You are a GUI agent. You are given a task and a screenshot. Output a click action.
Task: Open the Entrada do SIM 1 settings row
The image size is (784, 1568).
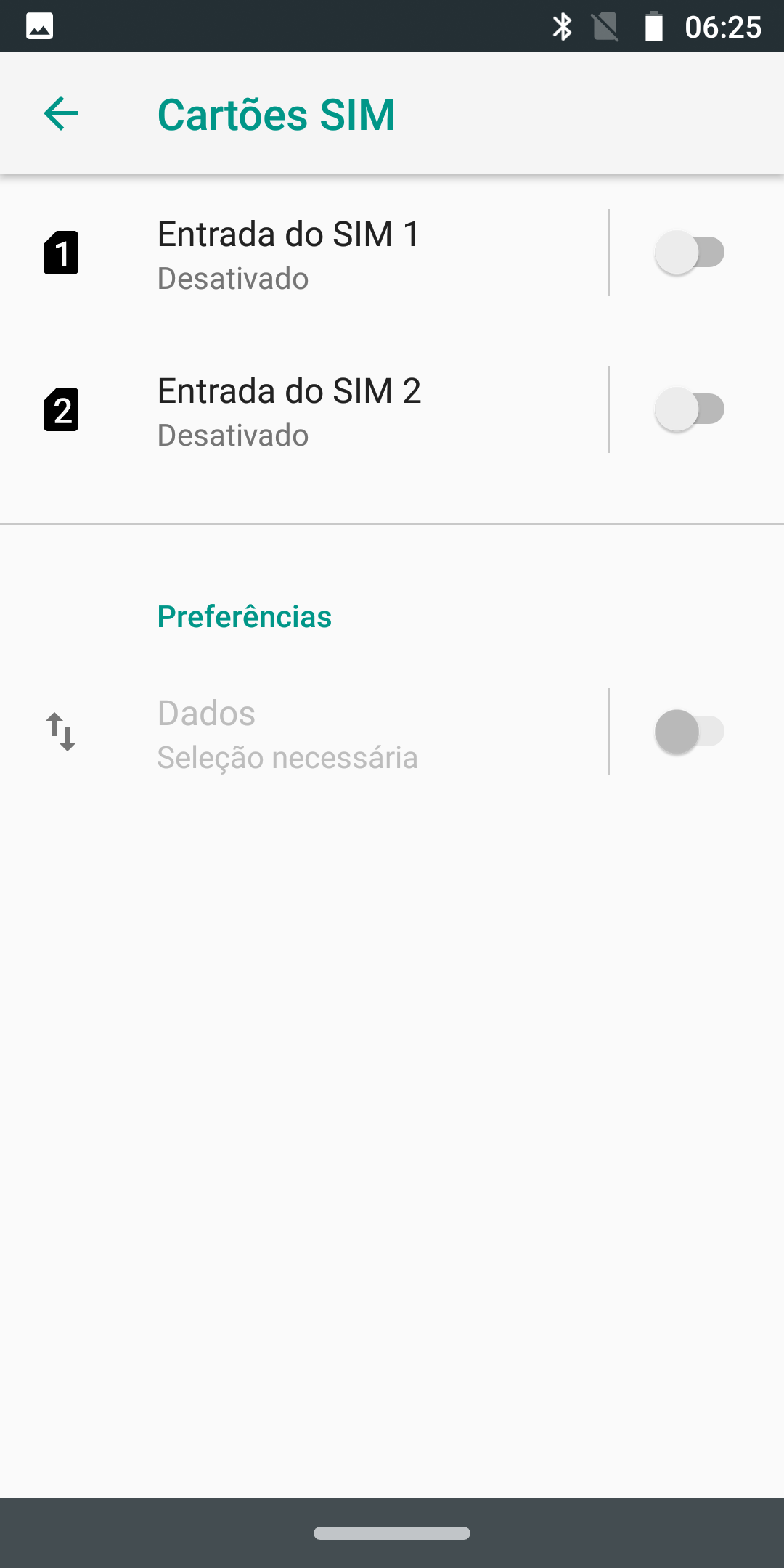pyautogui.click(x=303, y=253)
